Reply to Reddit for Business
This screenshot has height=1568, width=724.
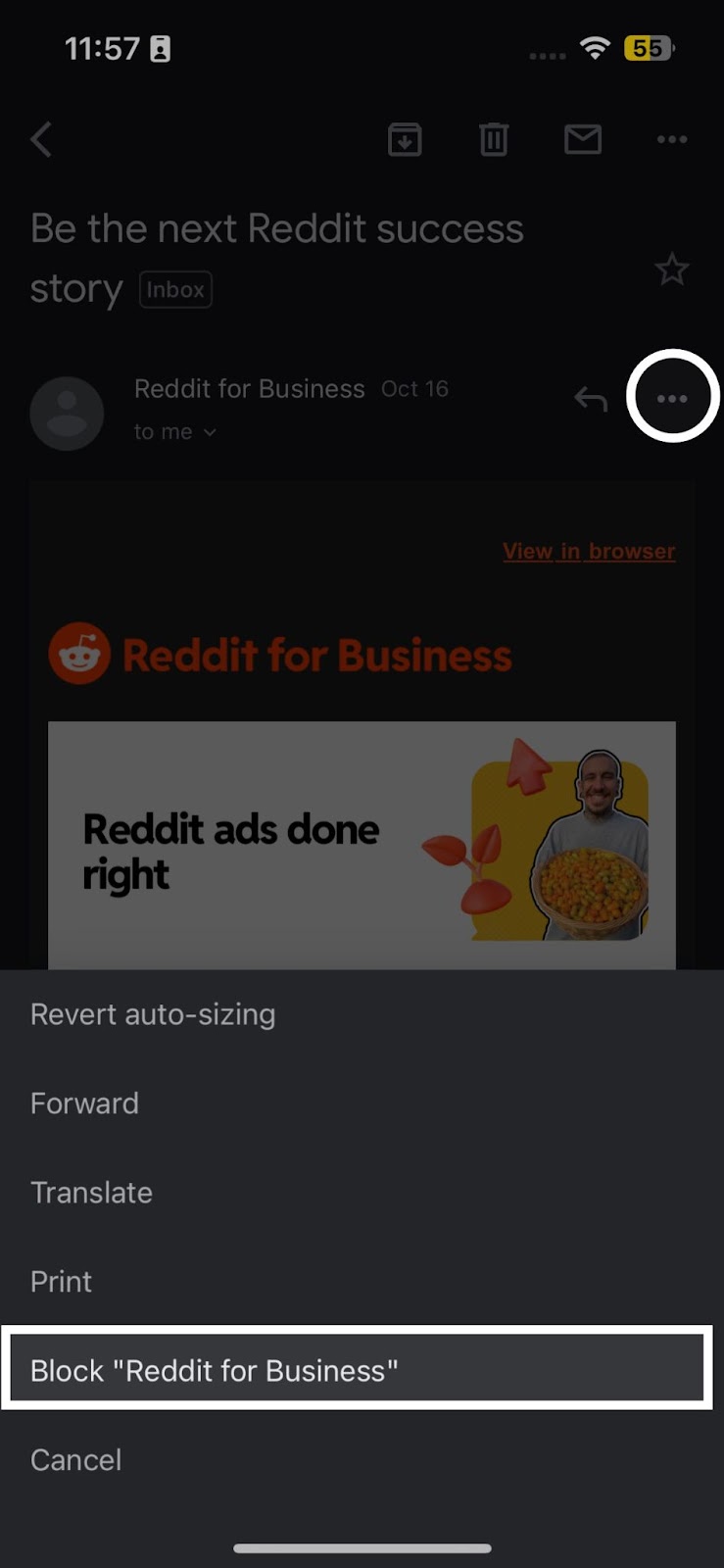coord(591,399)
